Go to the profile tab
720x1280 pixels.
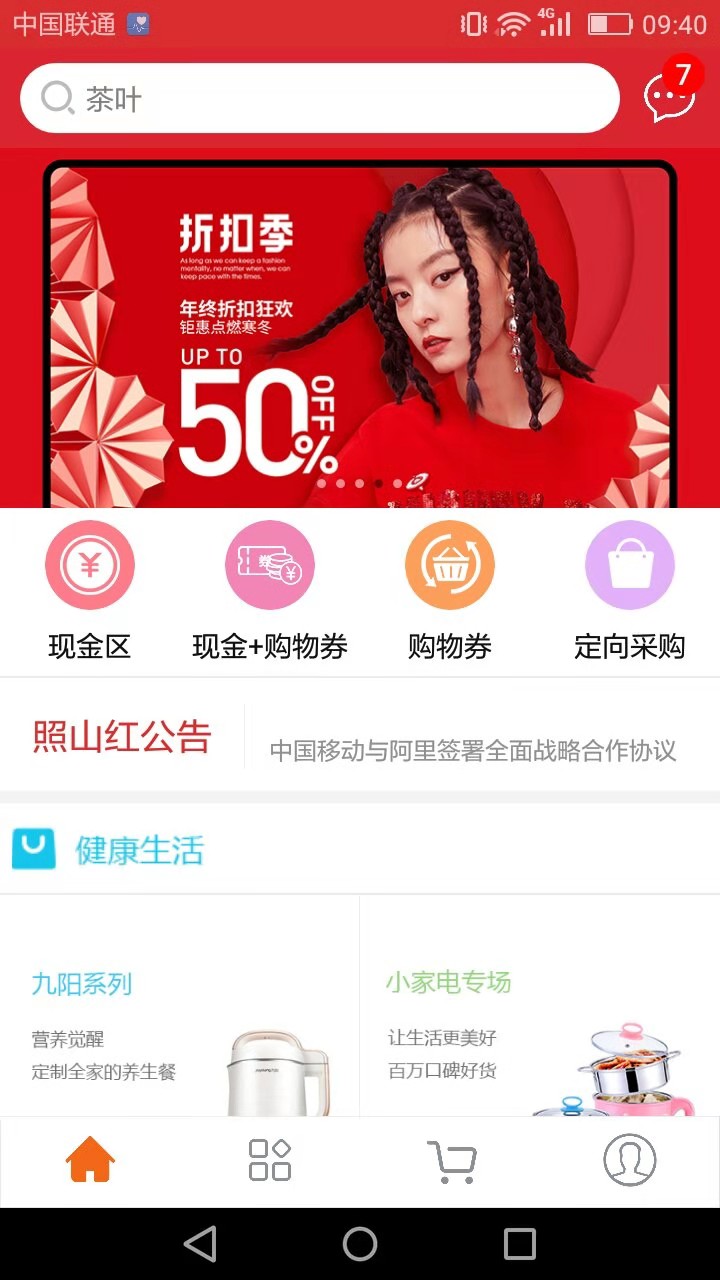coord(630,1161)
